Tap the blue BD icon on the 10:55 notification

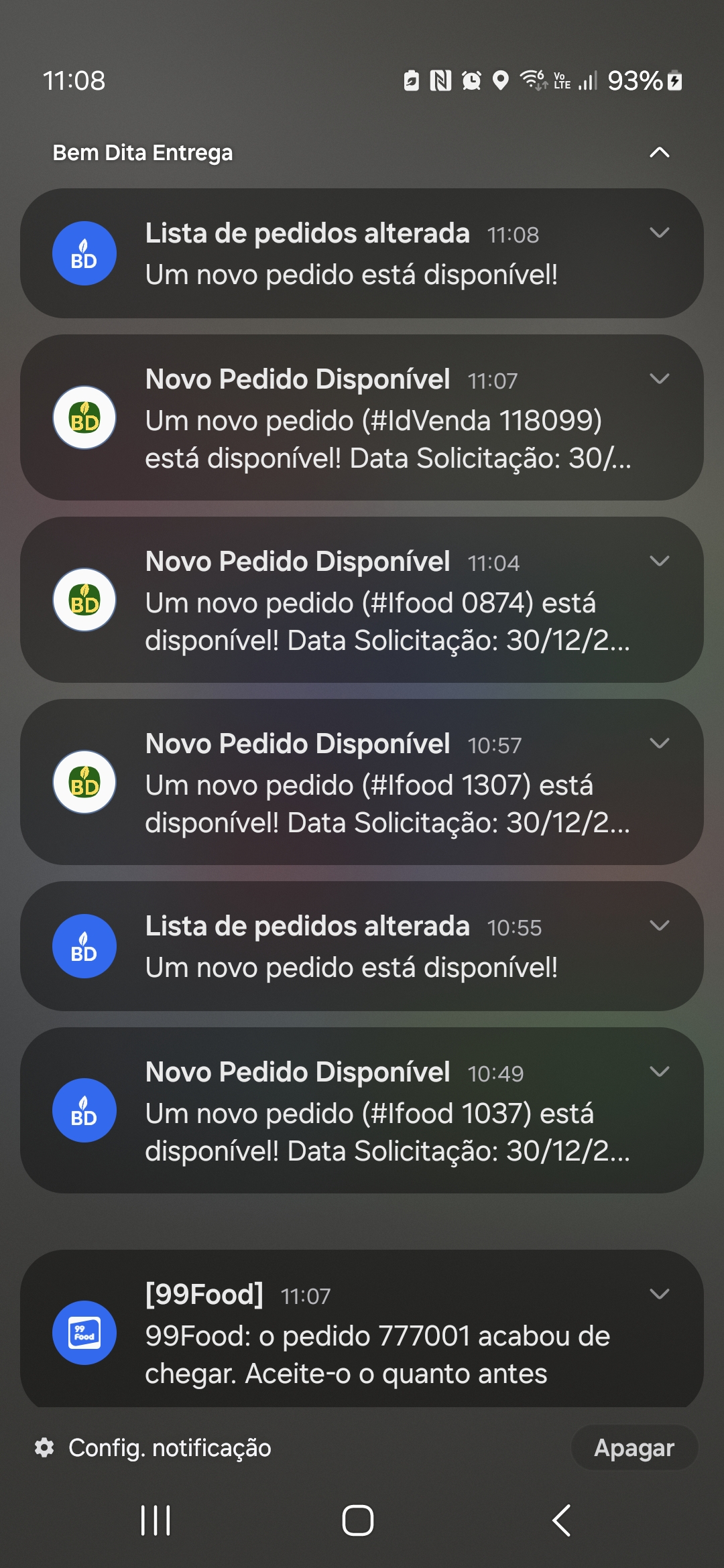click(x=84, y=946)
